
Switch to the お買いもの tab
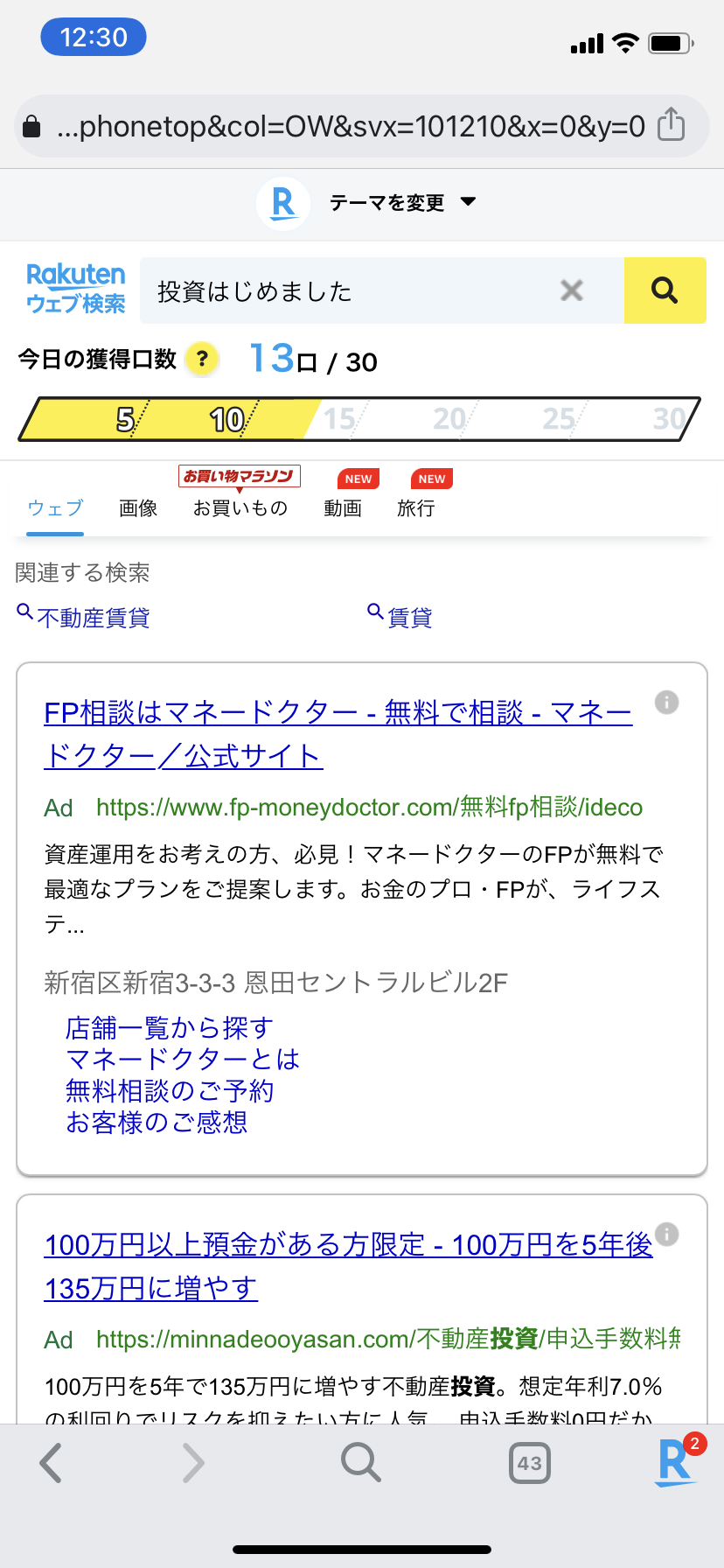tap(240, 508)
